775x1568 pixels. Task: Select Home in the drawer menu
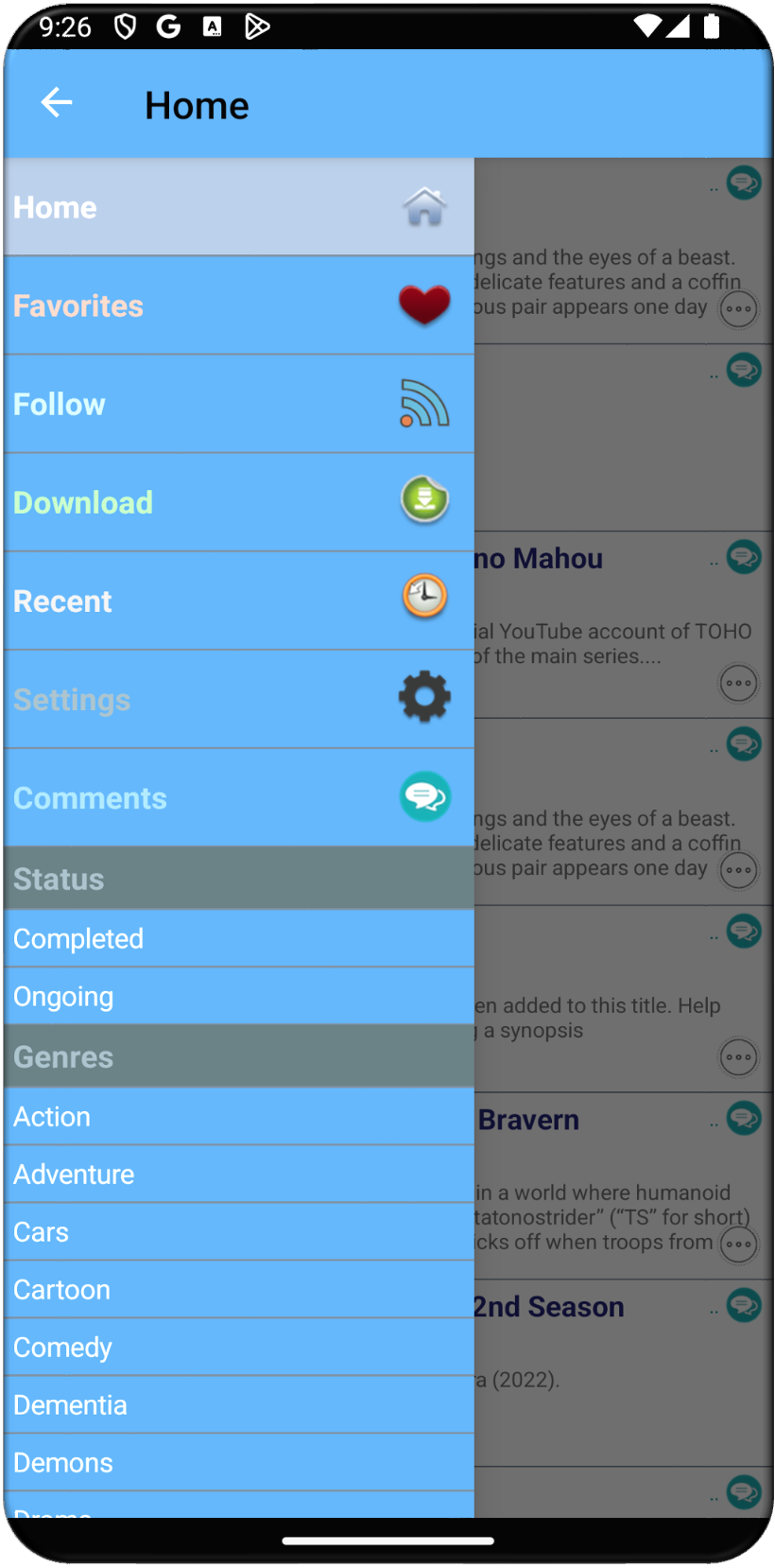click(x=239, y=207)
